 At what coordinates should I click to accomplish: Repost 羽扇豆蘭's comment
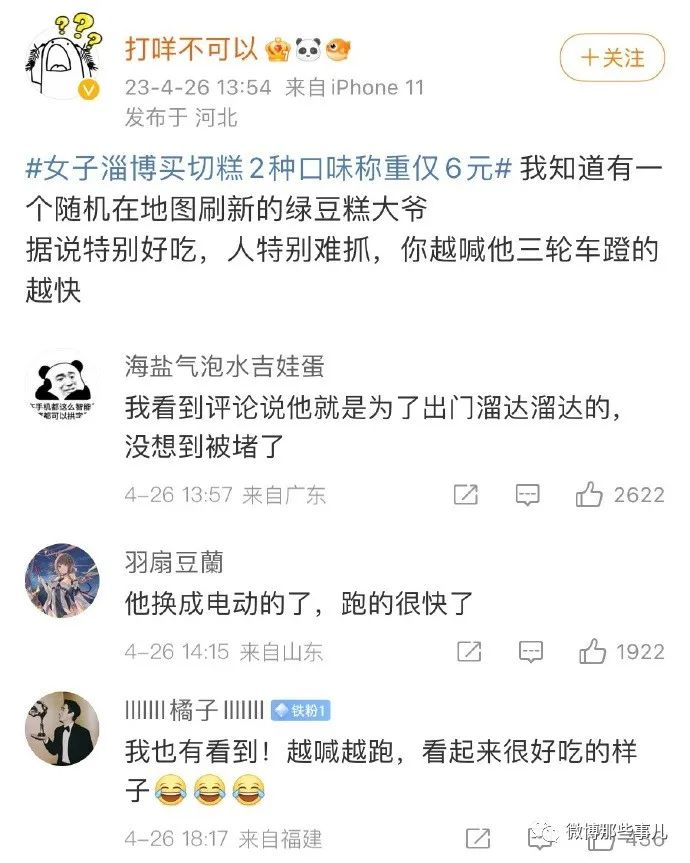468,652
